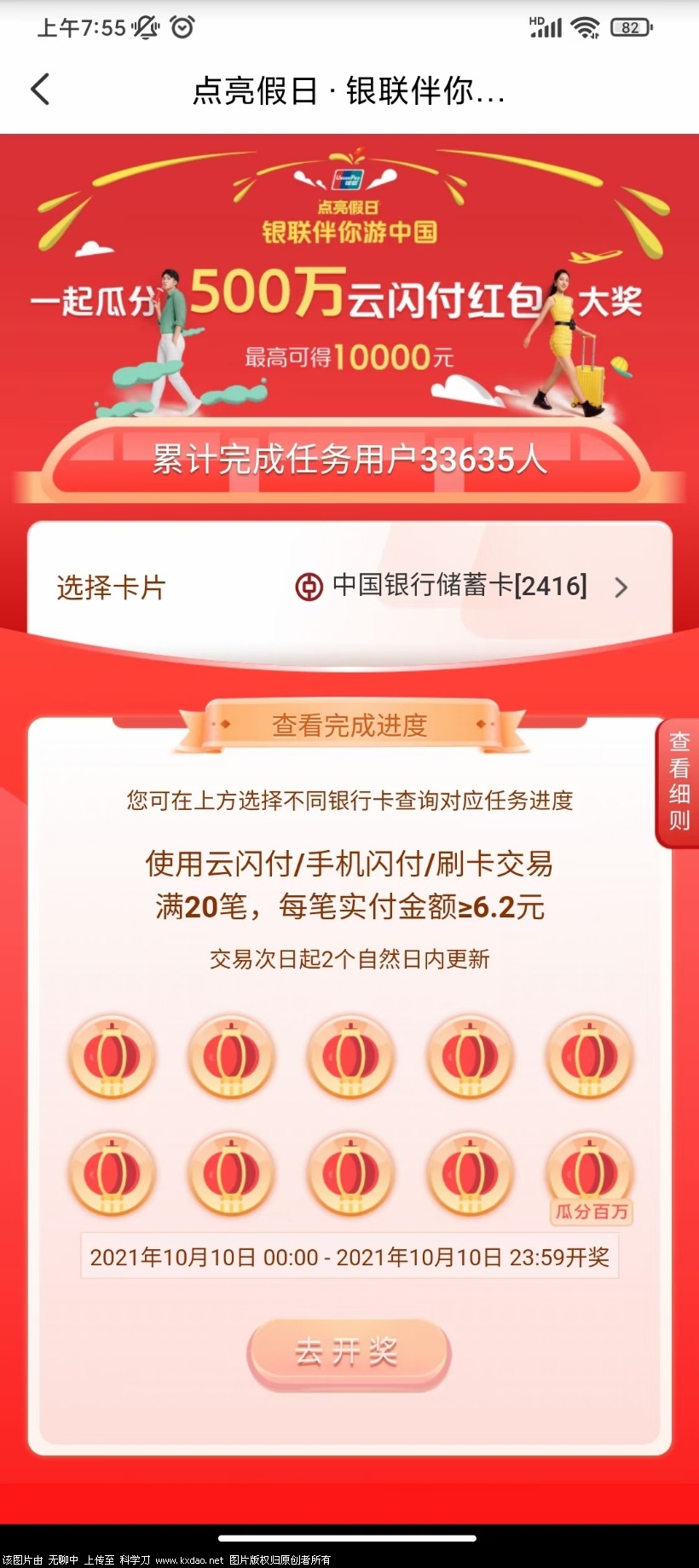Go back using the top-left arrow
The image size is (699, 1568).
coord(40,89)
